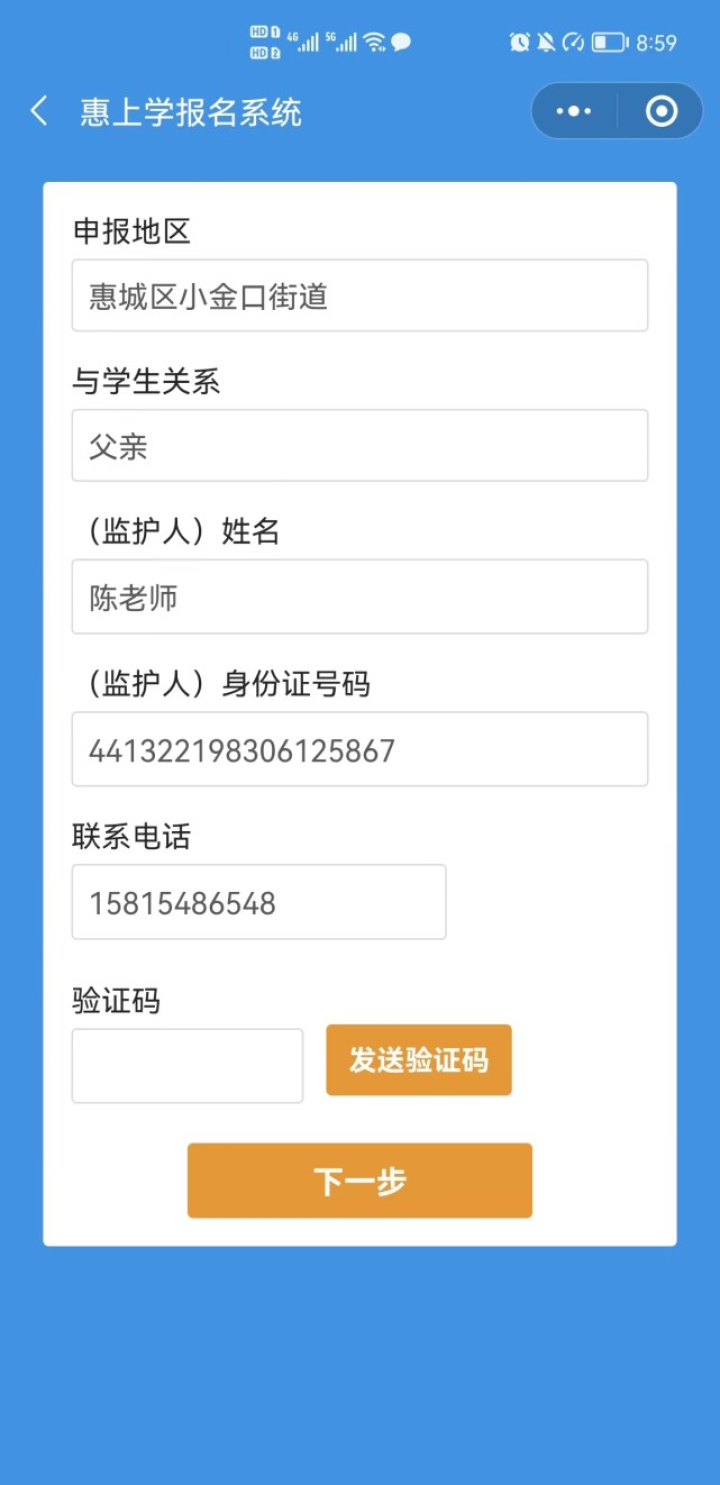The image size is (720, 1485).
Task: Edit the 联系电话 phone number field
Action: click(x=259, y=902)
